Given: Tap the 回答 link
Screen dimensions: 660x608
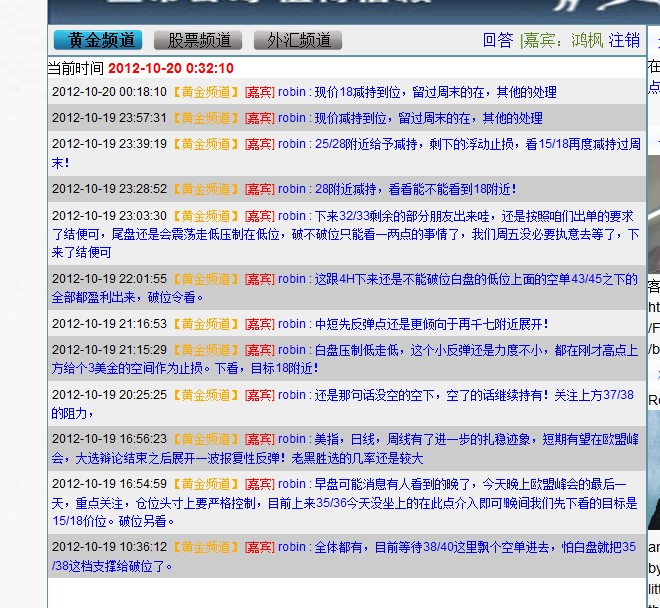Looking at the screenshot, I should click(497, 41).
